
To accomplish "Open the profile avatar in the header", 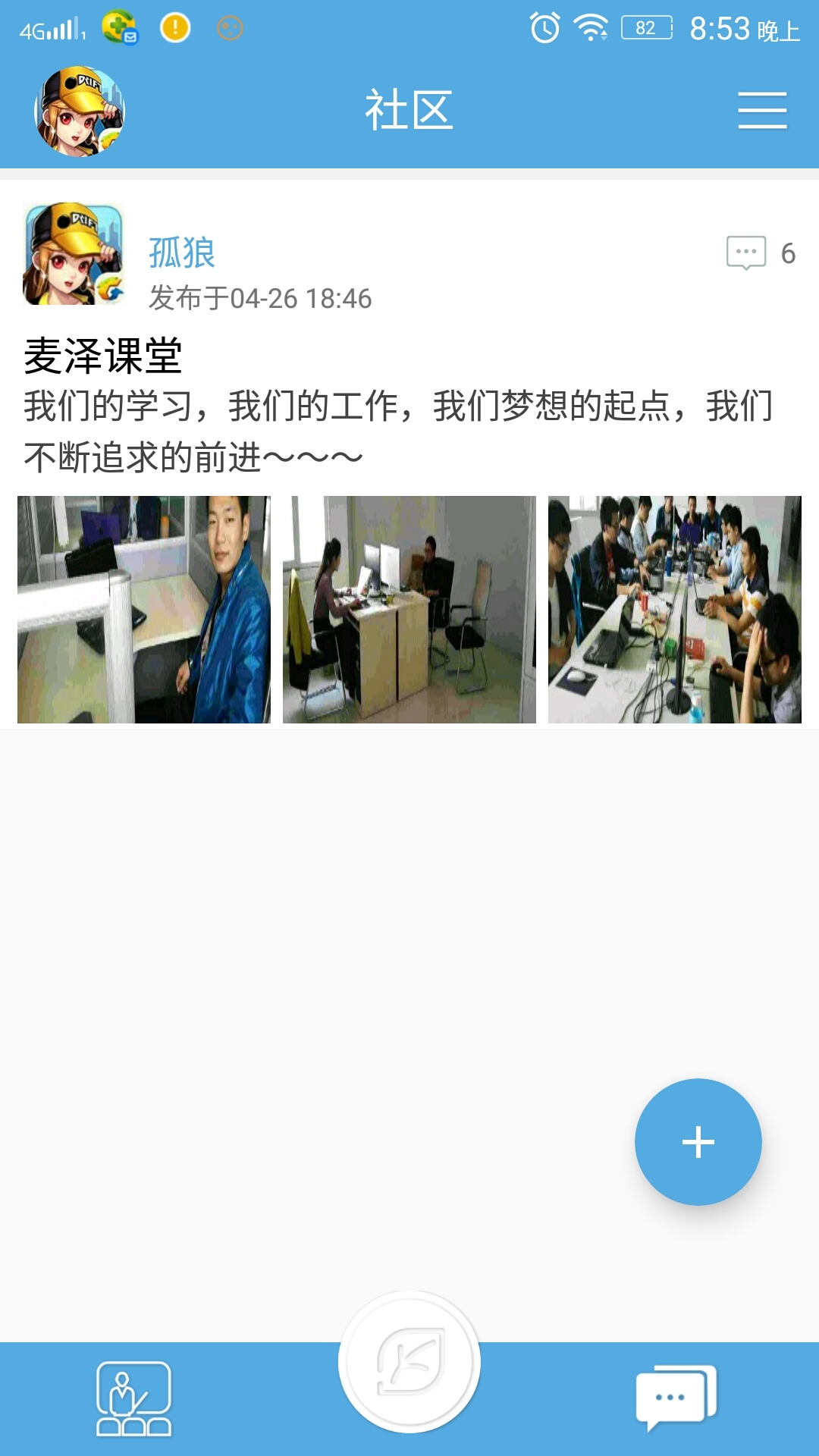I will [x=80, y=111].
